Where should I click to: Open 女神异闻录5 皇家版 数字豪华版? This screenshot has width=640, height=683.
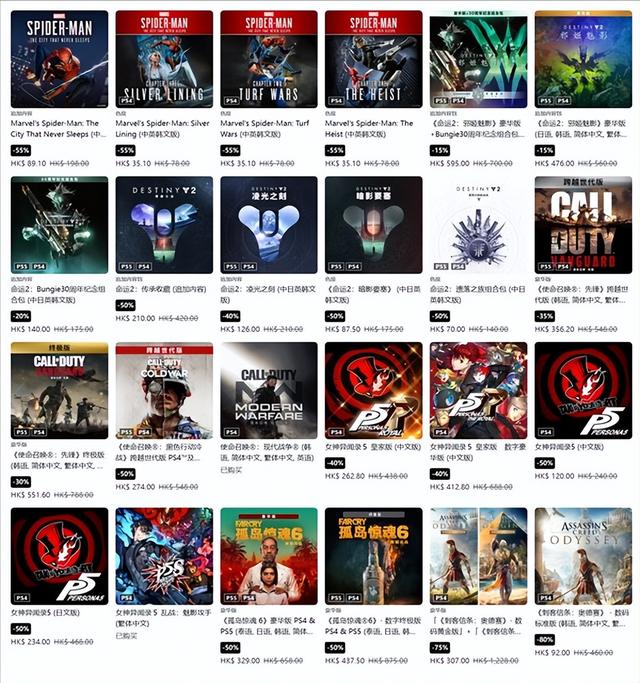[478, 391]
